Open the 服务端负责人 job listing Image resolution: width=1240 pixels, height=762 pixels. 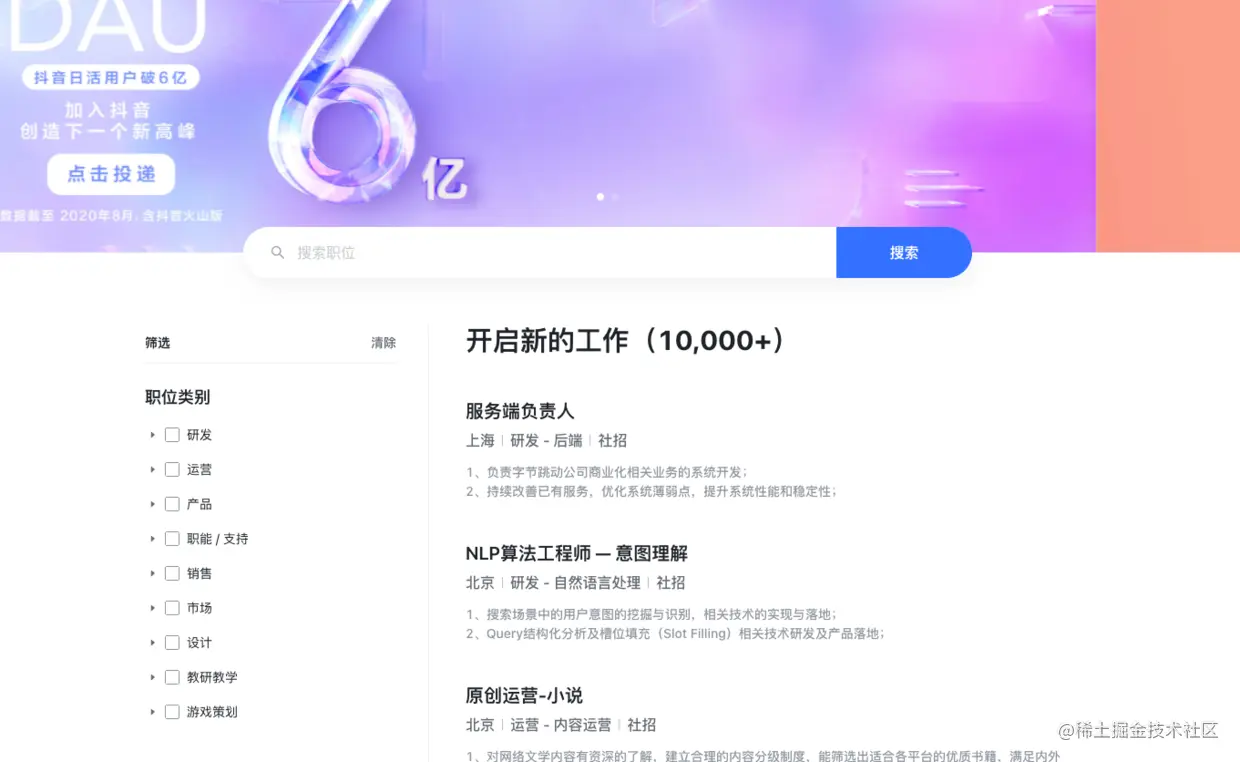(x=520, y=411)
